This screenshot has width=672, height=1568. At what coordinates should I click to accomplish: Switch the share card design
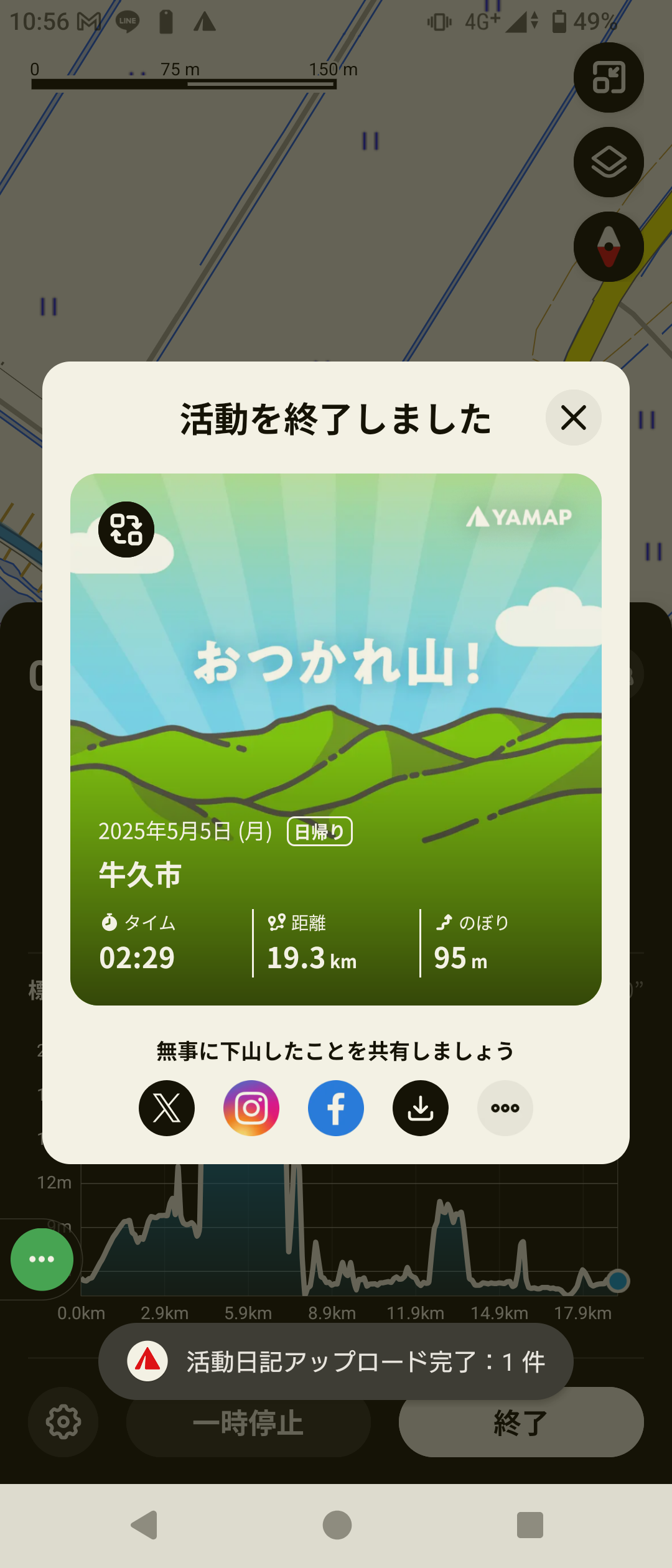[x=126, y=530]
